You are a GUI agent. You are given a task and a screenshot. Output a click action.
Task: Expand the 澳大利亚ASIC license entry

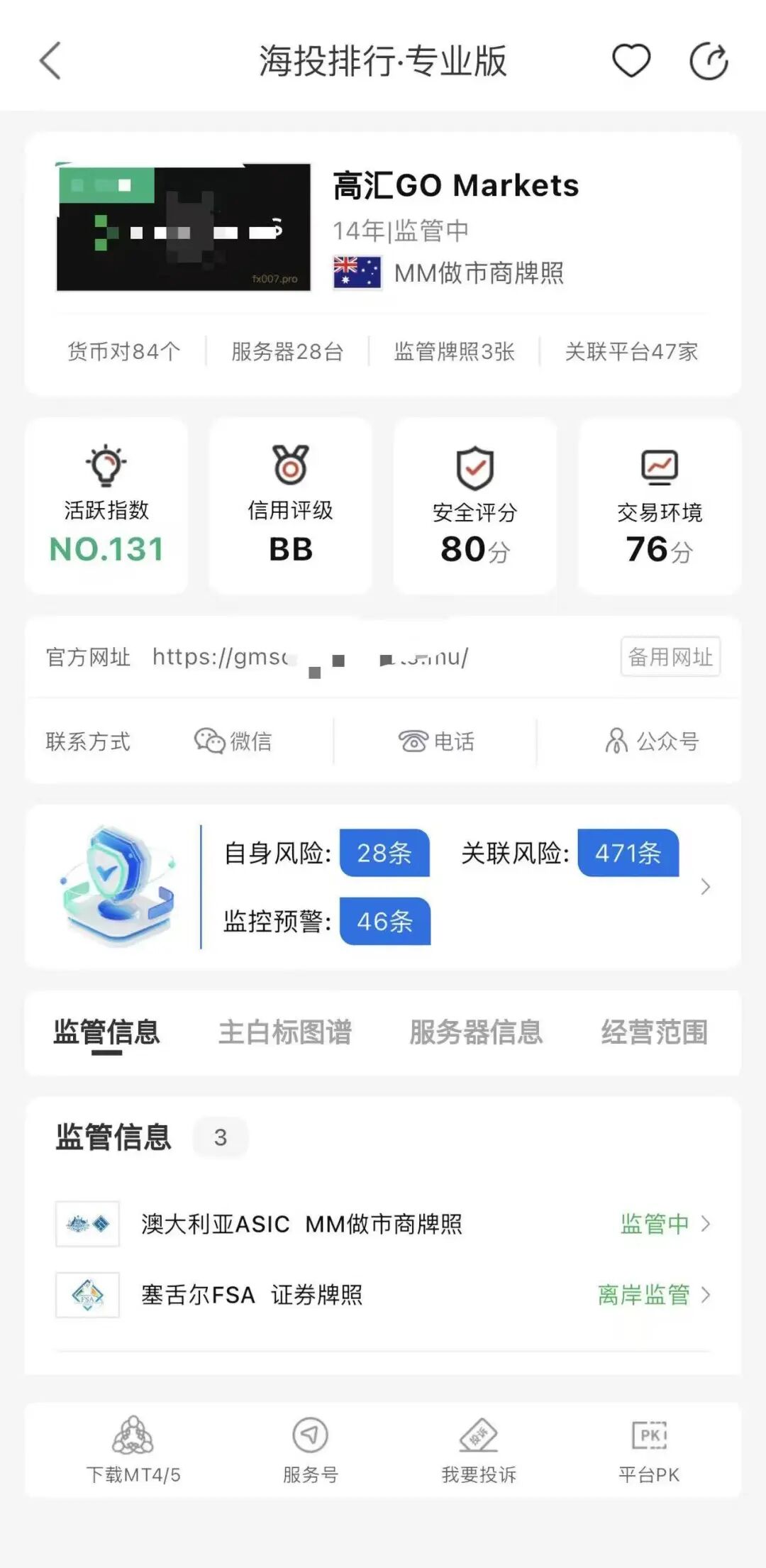tap(383, 1224)
